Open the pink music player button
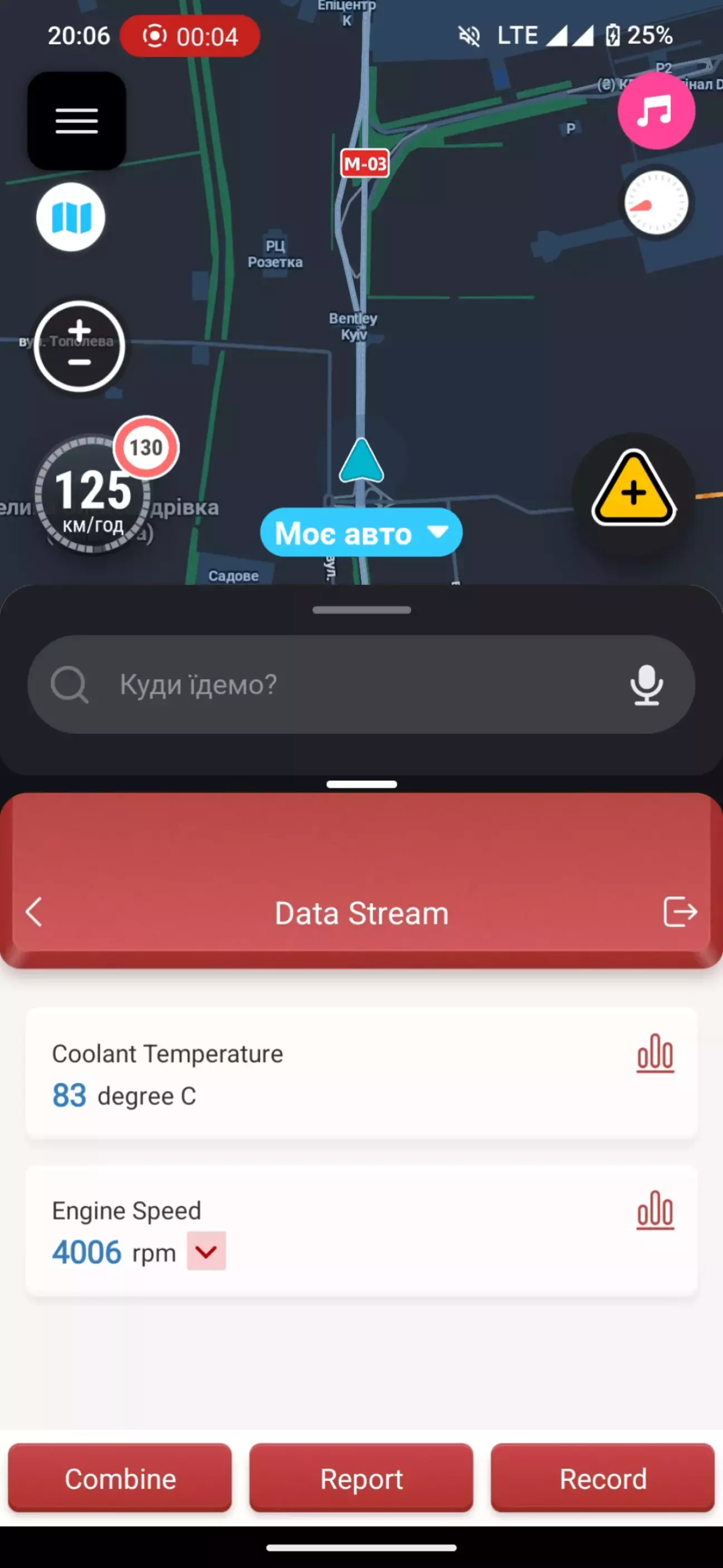 point(656,111)
